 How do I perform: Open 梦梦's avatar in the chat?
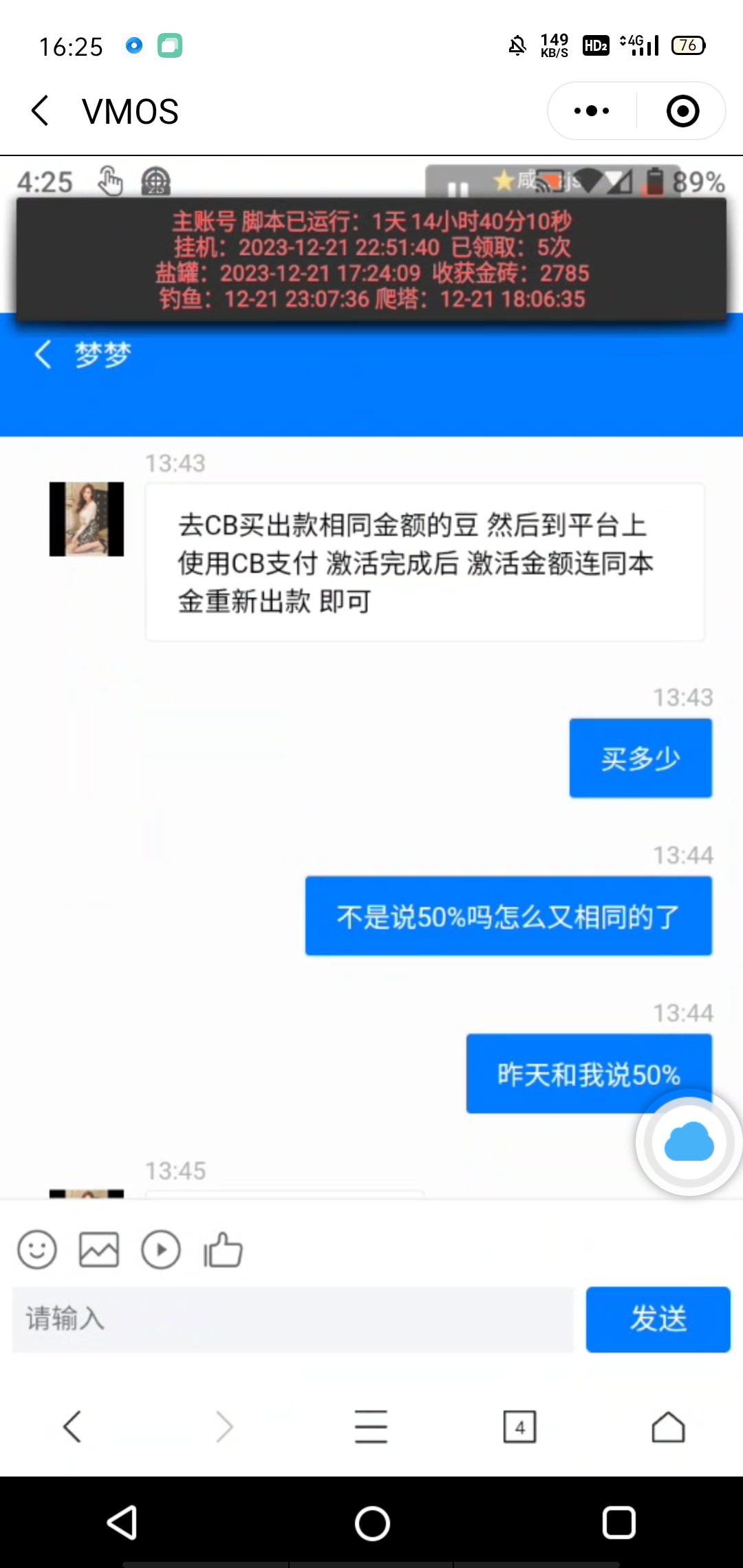click(87, 519)
